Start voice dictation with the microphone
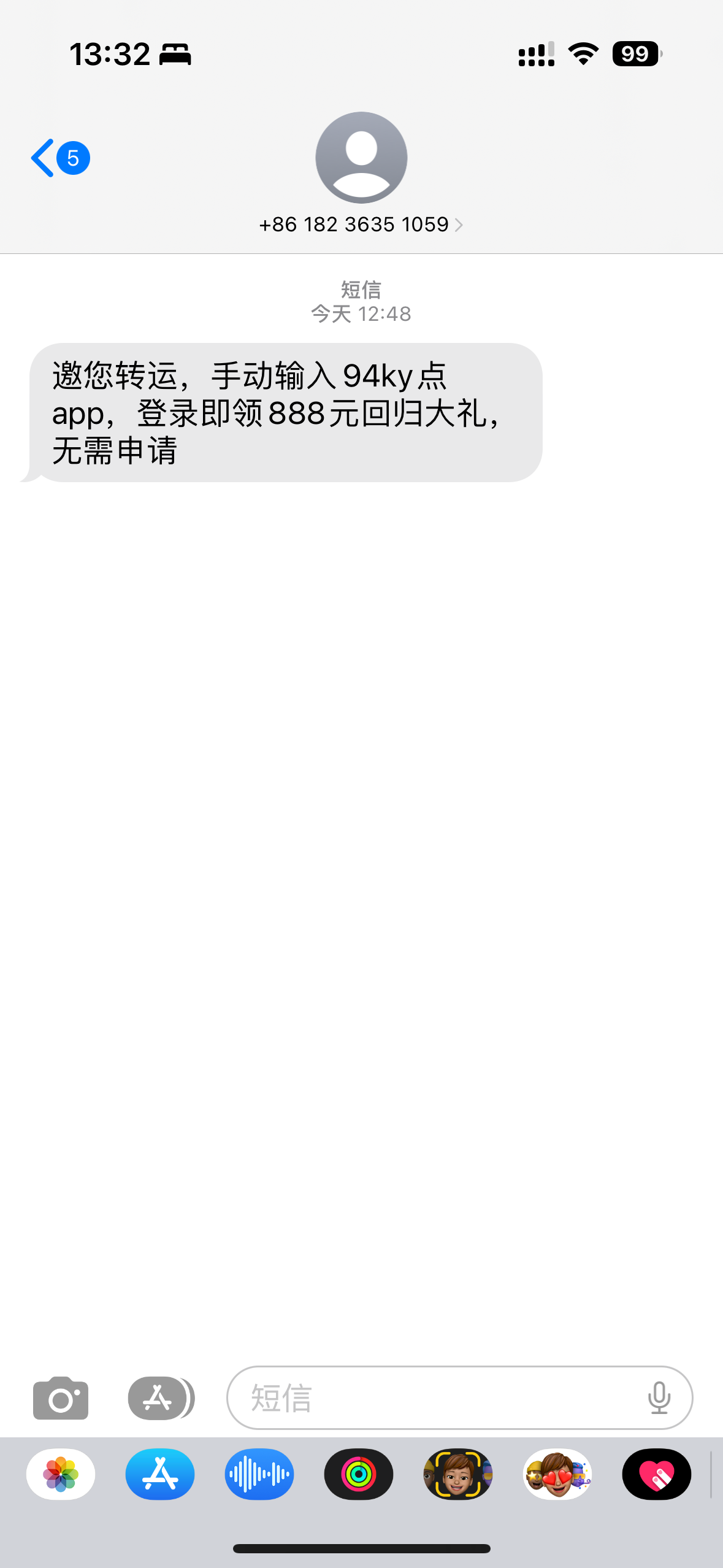723x1568 pixels. (x=659, y=1398)
